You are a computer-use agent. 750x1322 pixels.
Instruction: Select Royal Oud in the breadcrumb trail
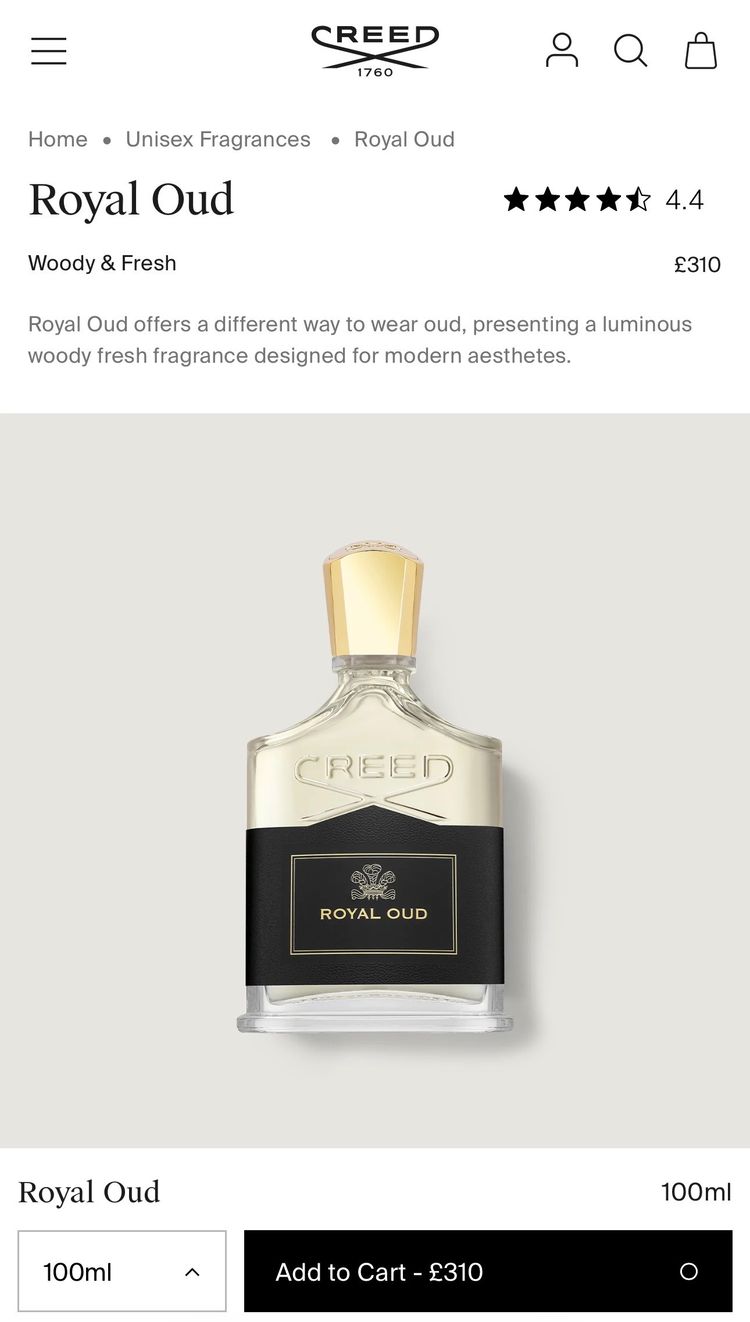click(x=404, y=139)
